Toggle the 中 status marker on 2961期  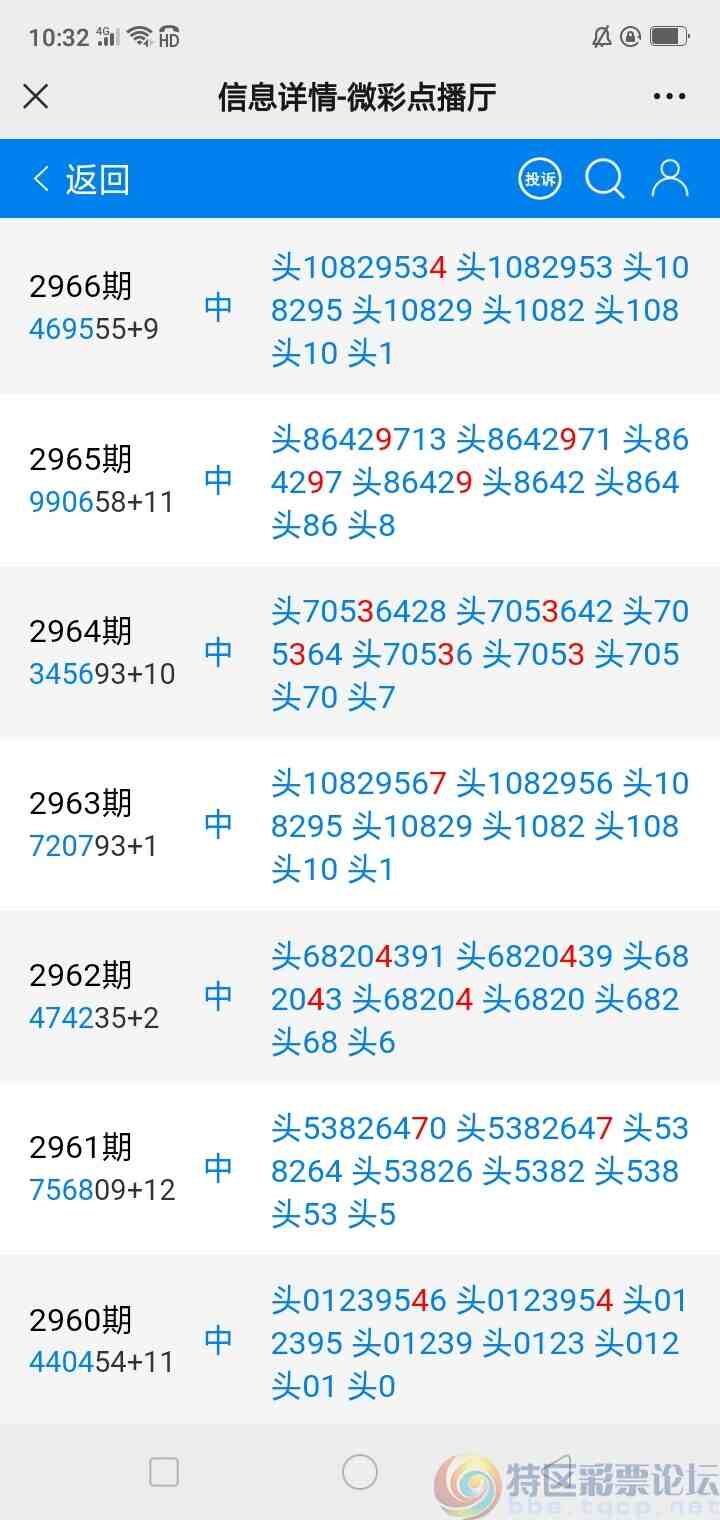tap(218, 1167)
